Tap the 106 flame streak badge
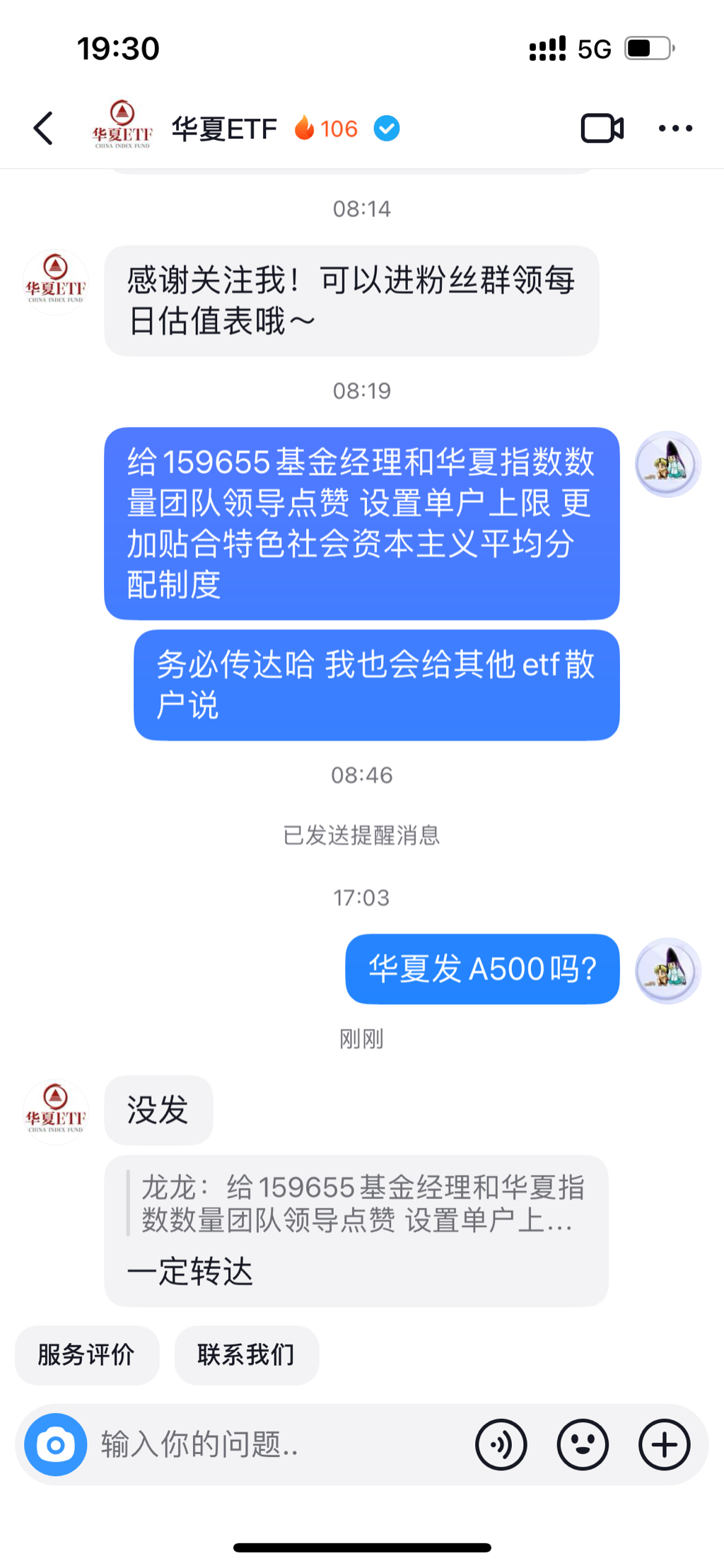The width and height of the screenshot is (724, 1568). click(x=327, y=129)
